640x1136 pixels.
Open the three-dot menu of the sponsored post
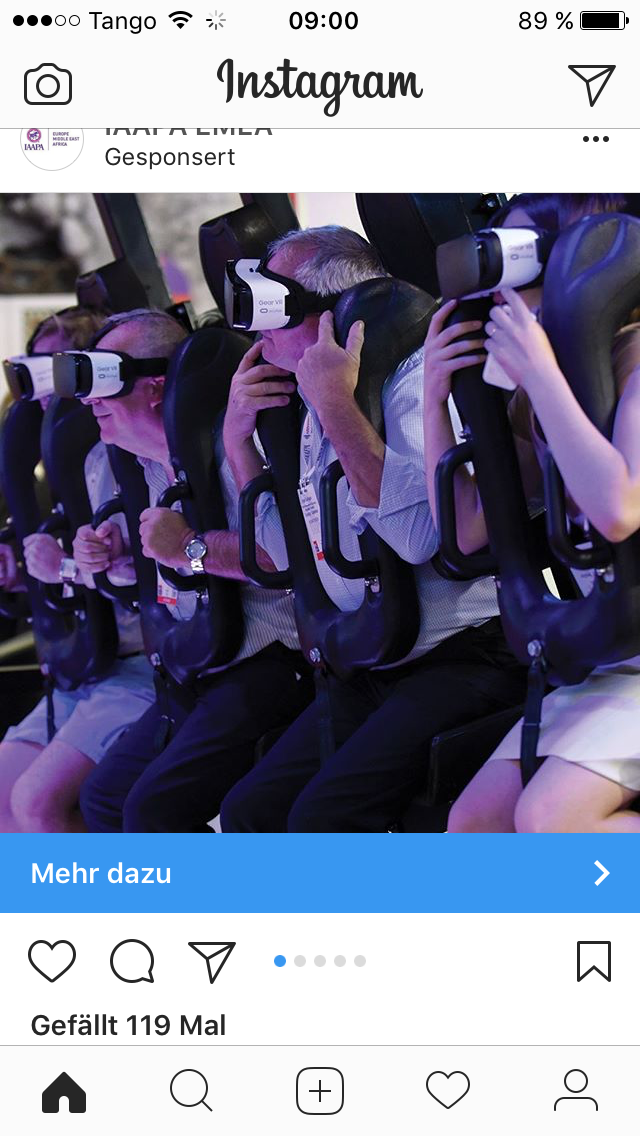point(595,139)
